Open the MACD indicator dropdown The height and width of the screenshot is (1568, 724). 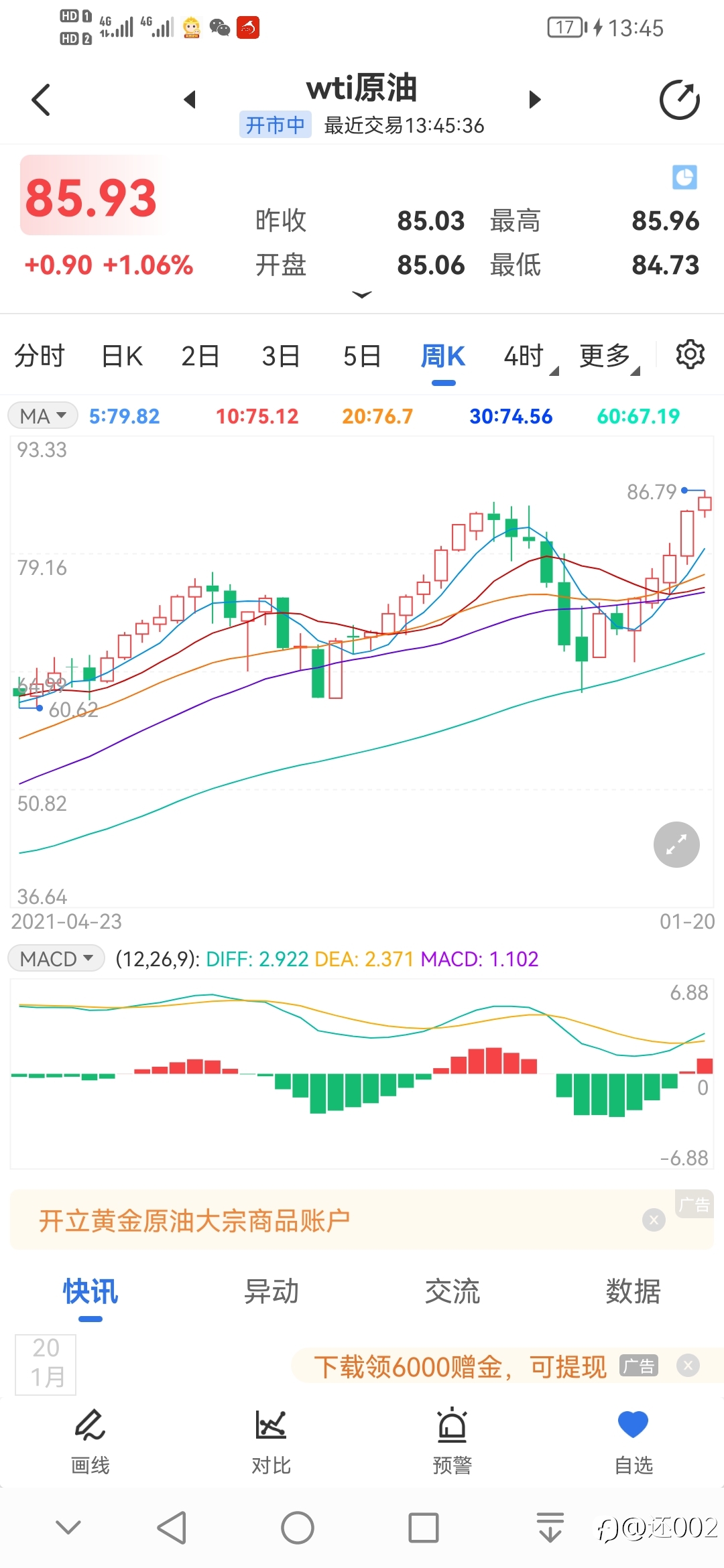(x=56, y=958)
